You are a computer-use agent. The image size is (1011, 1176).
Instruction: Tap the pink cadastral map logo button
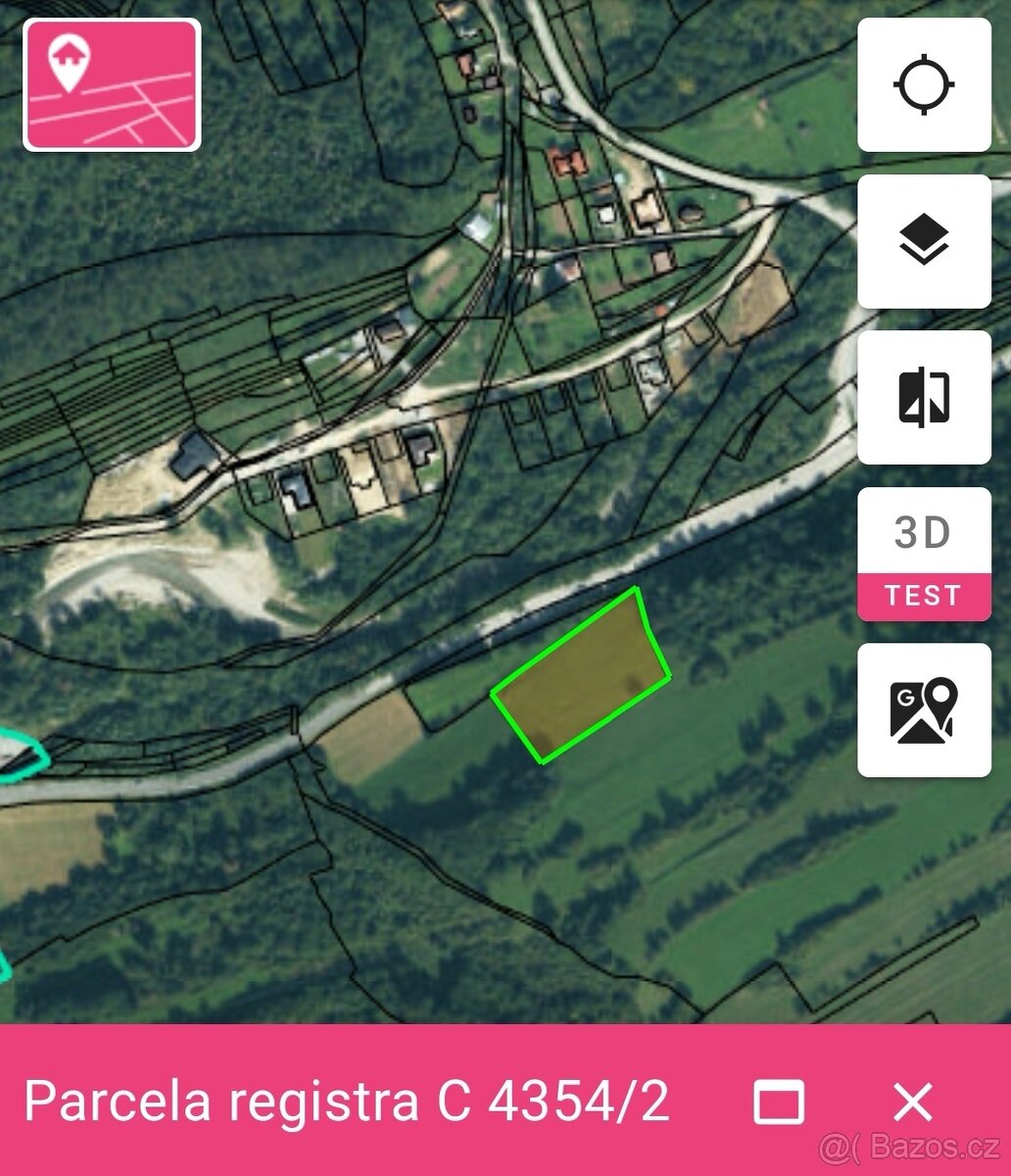[x=112, y=84]
